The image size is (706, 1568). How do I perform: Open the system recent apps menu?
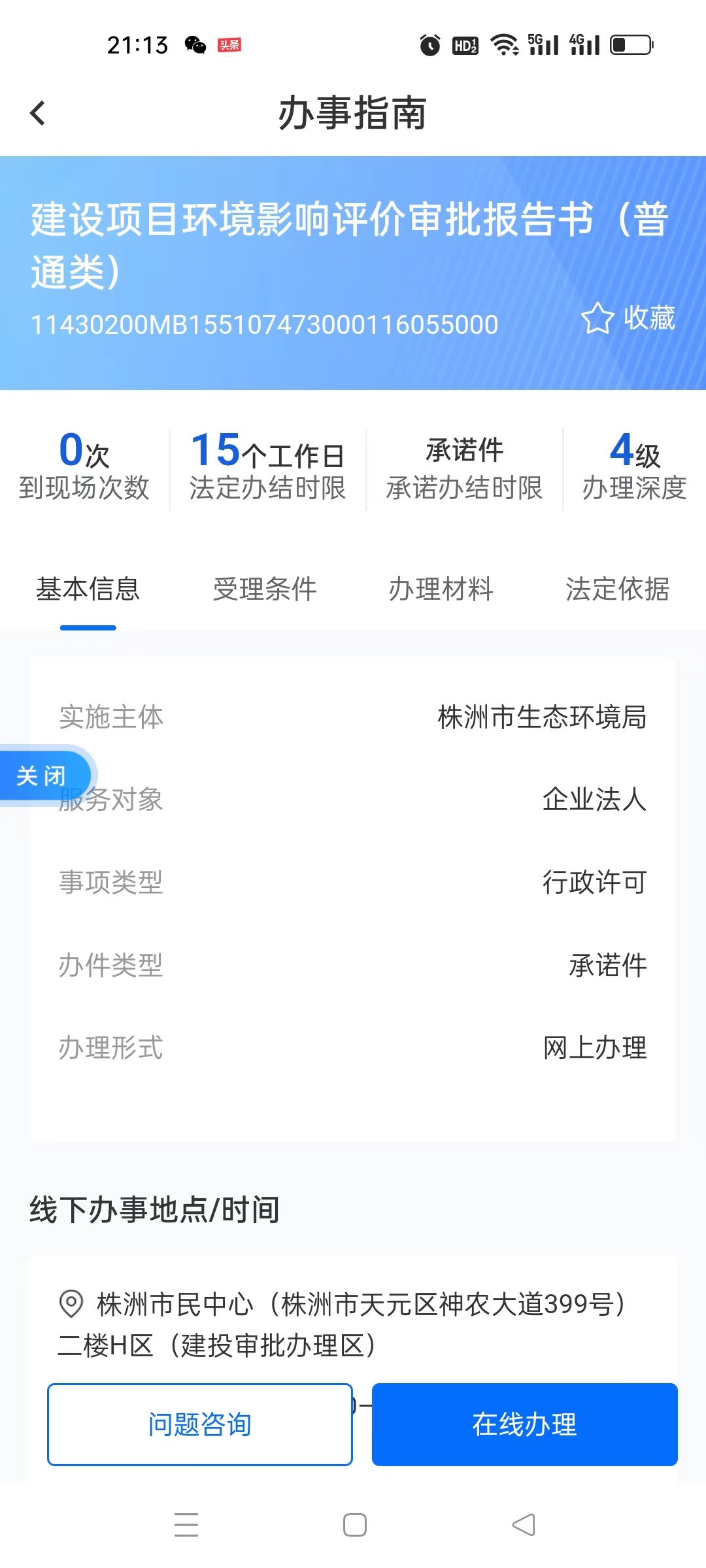186,1525
